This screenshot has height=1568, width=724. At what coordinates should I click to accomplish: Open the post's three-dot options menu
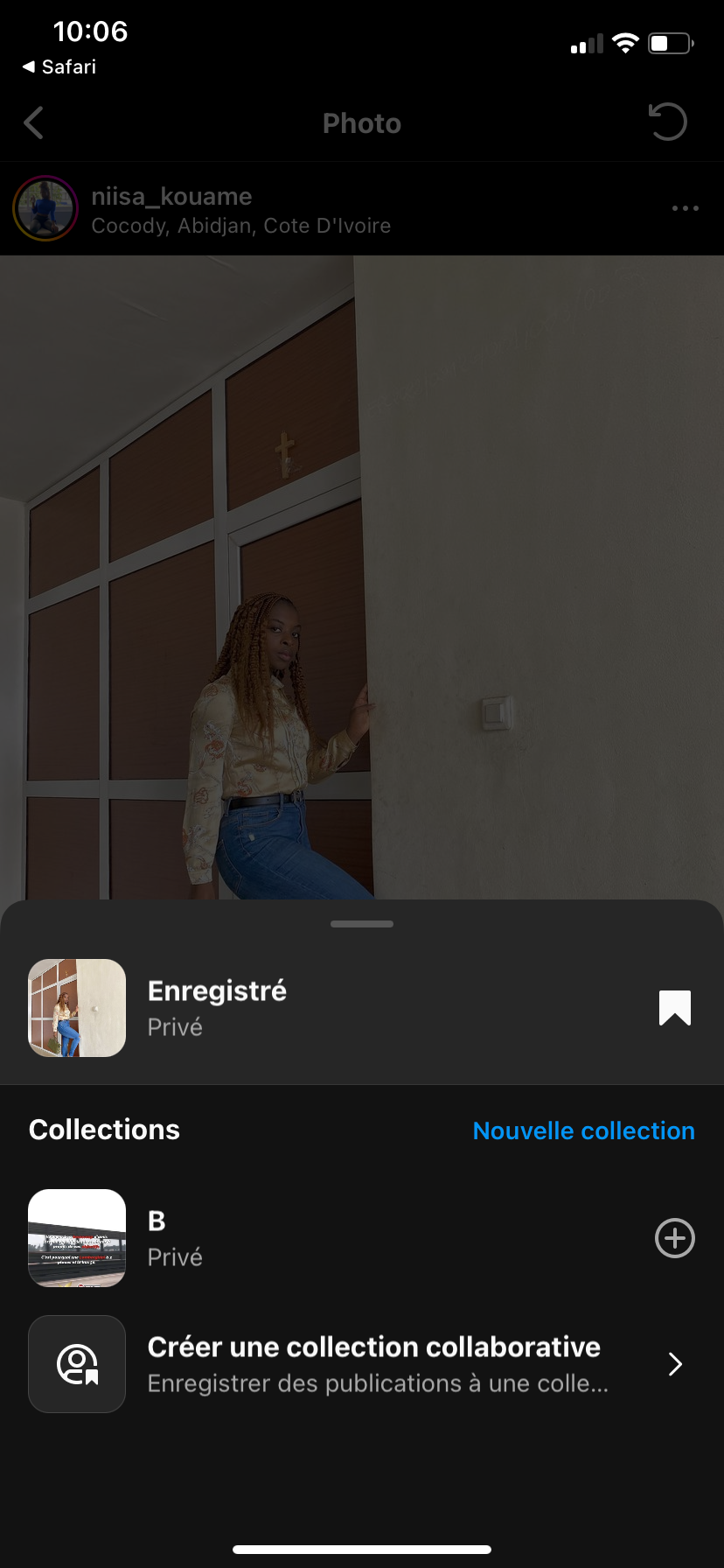(685, 208)
